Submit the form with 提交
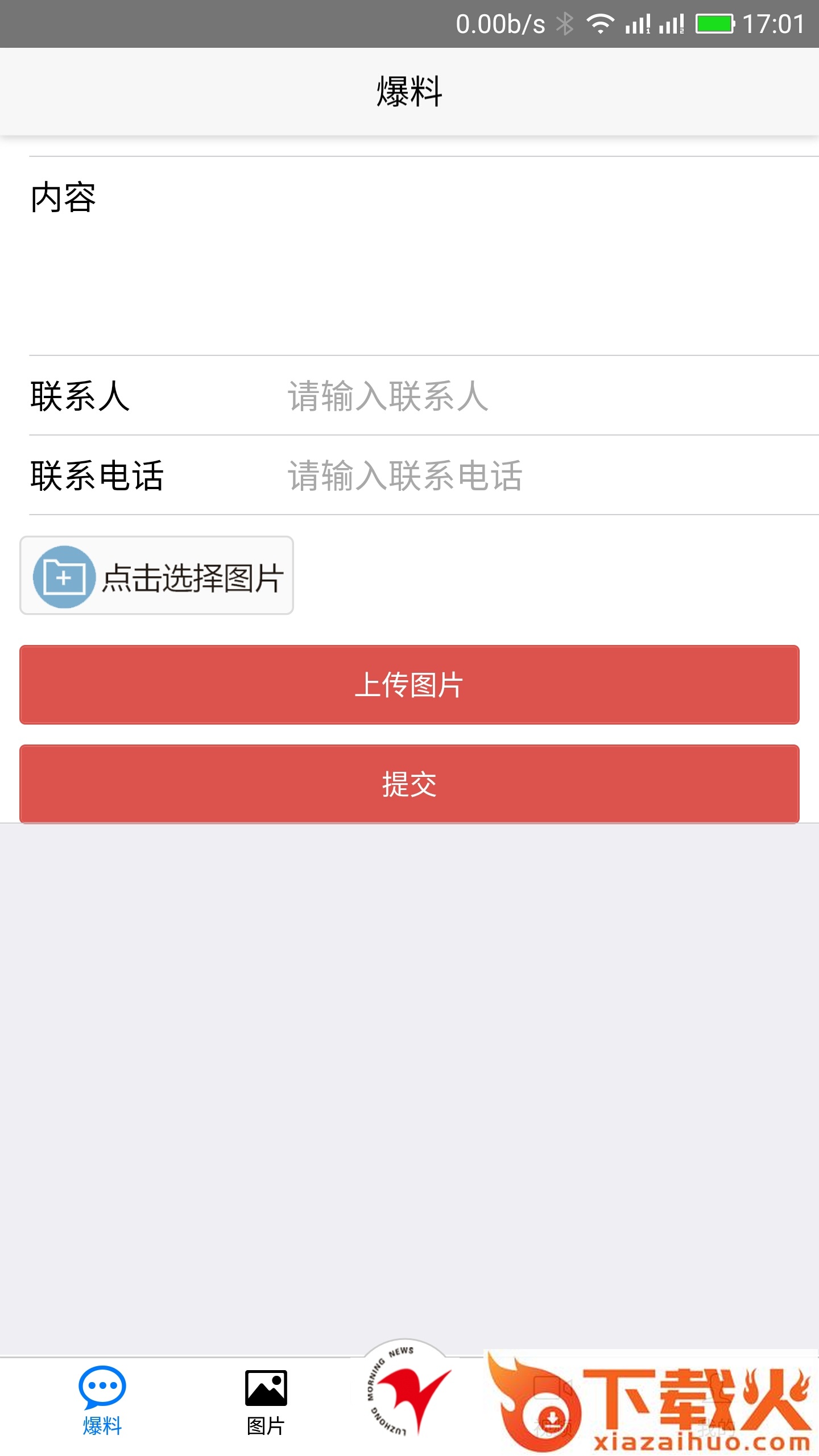This screenshot has height=1456, width=819. tap(409, 784)
